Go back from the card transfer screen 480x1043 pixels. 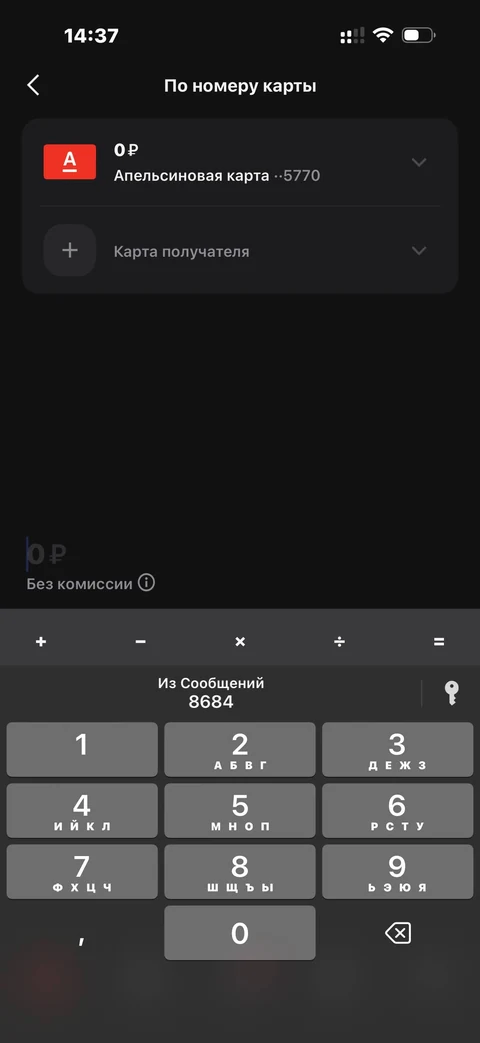(x=33, y=85)
